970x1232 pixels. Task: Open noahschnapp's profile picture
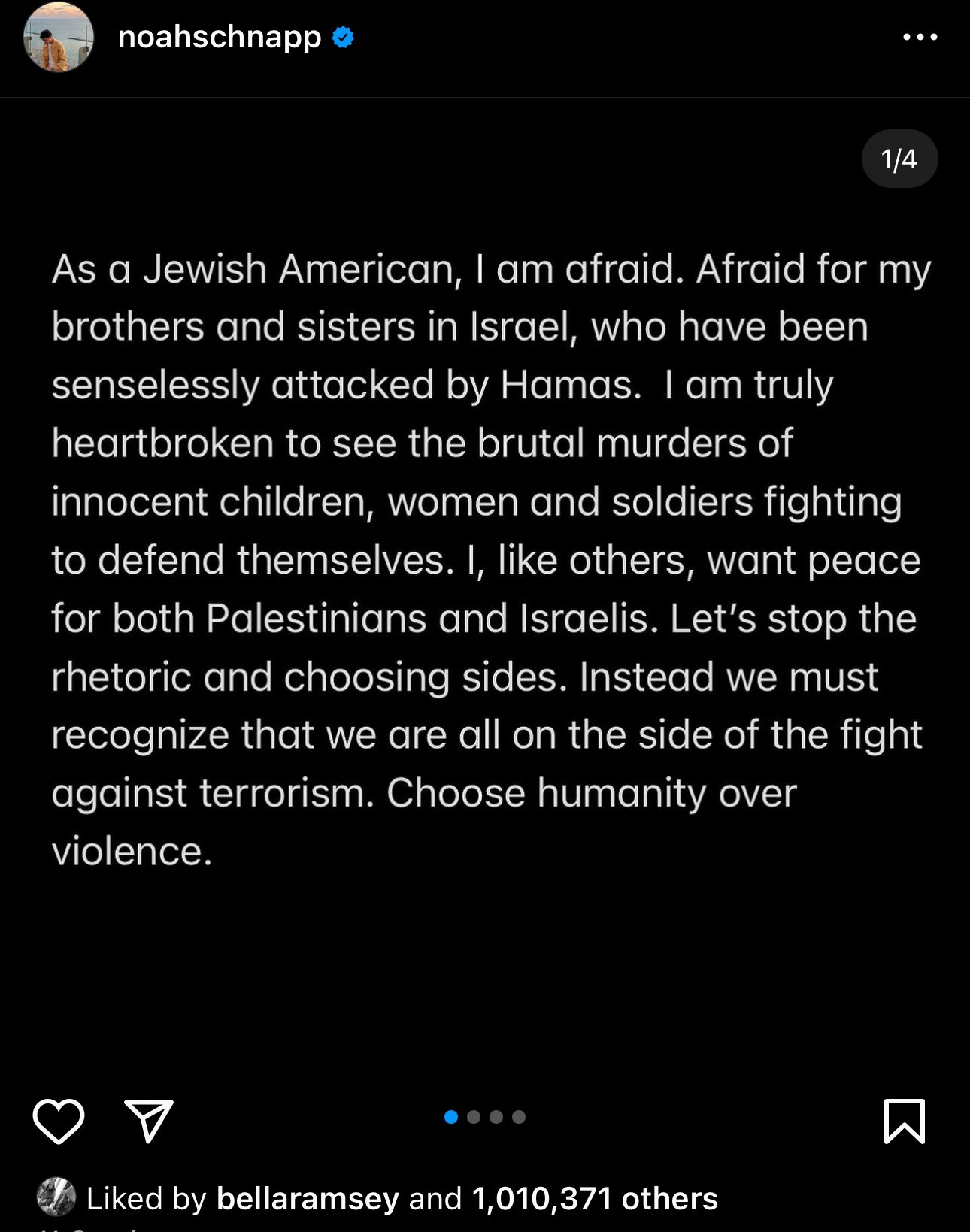[59, 38]
